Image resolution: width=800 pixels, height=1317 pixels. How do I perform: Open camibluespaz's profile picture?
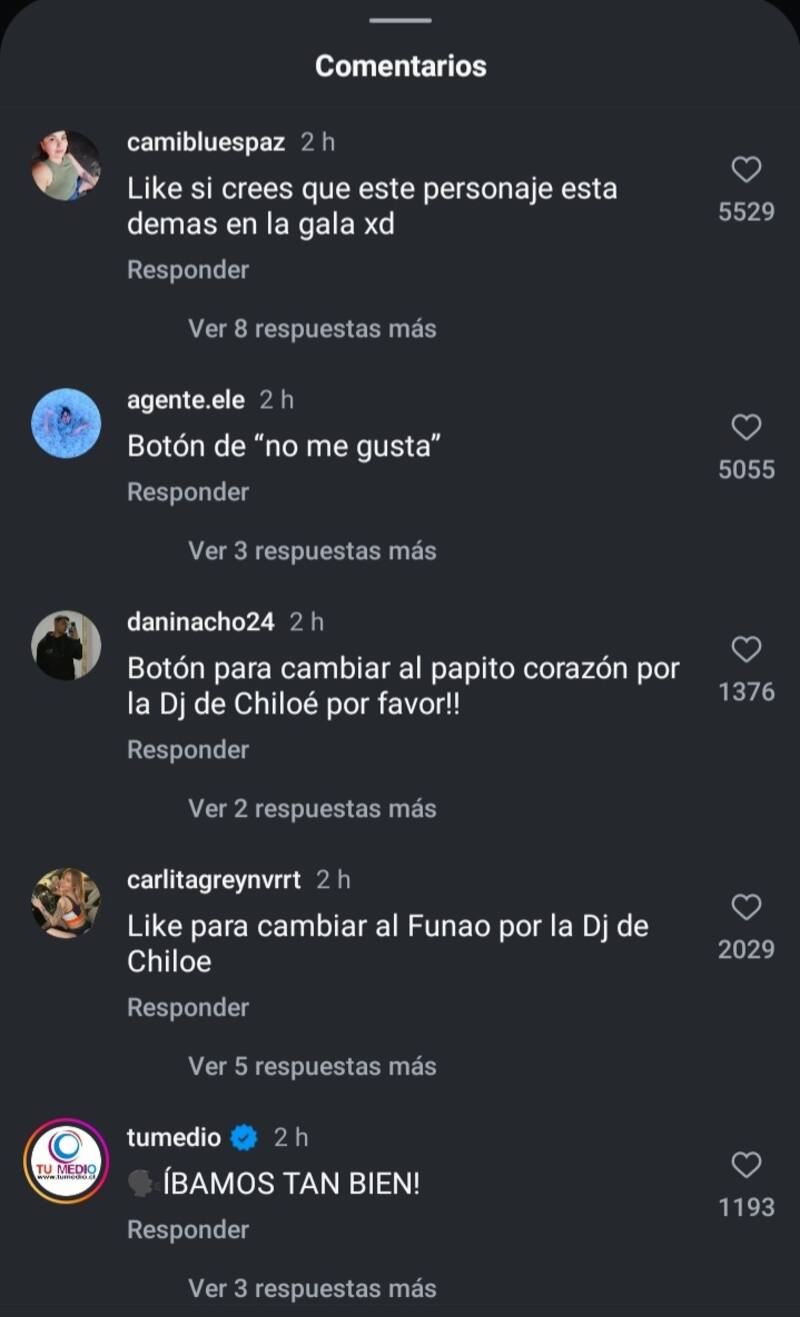pos(66,165)
